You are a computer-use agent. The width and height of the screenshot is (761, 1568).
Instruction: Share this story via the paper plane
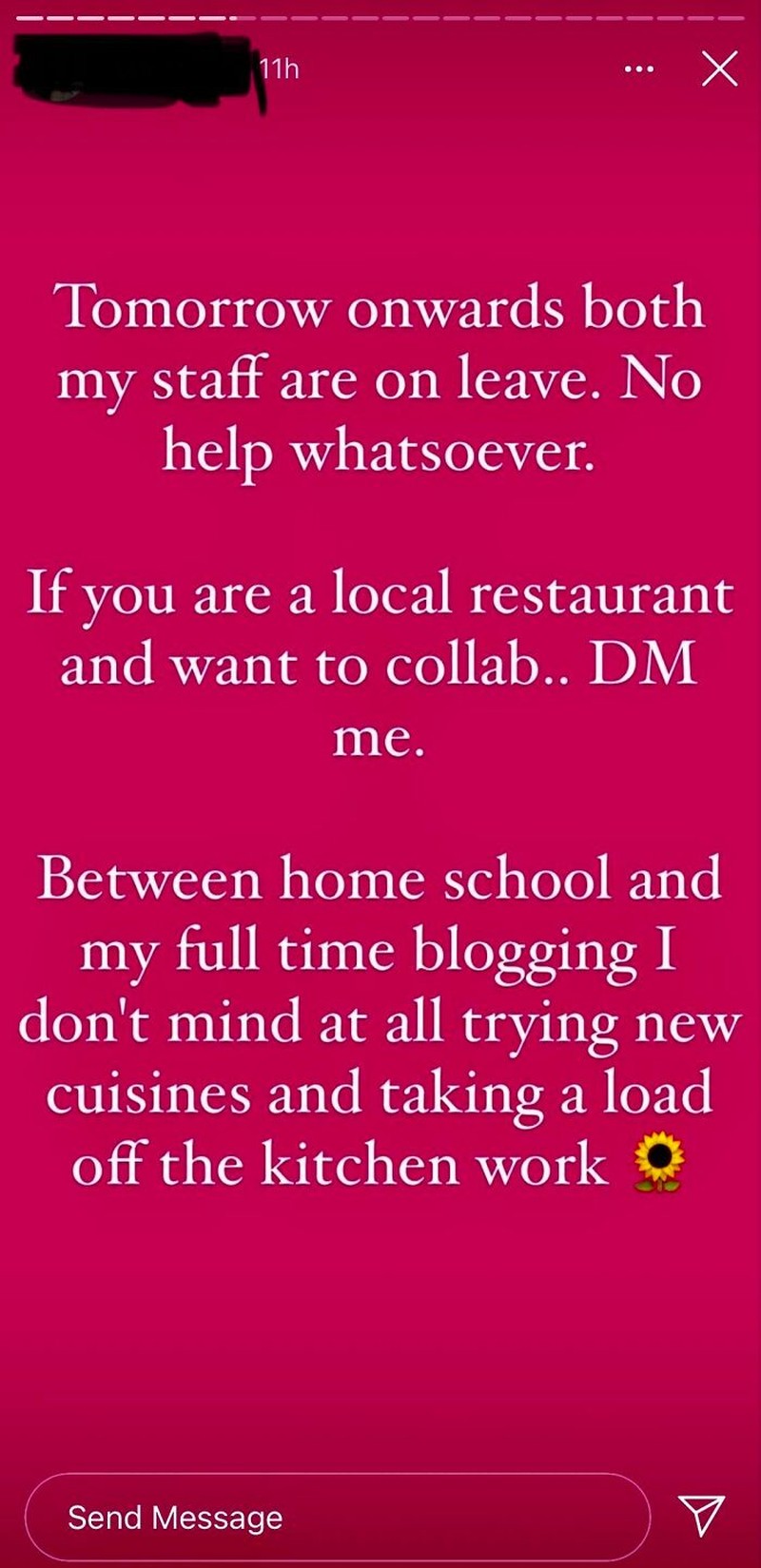tap(701, 1516)
